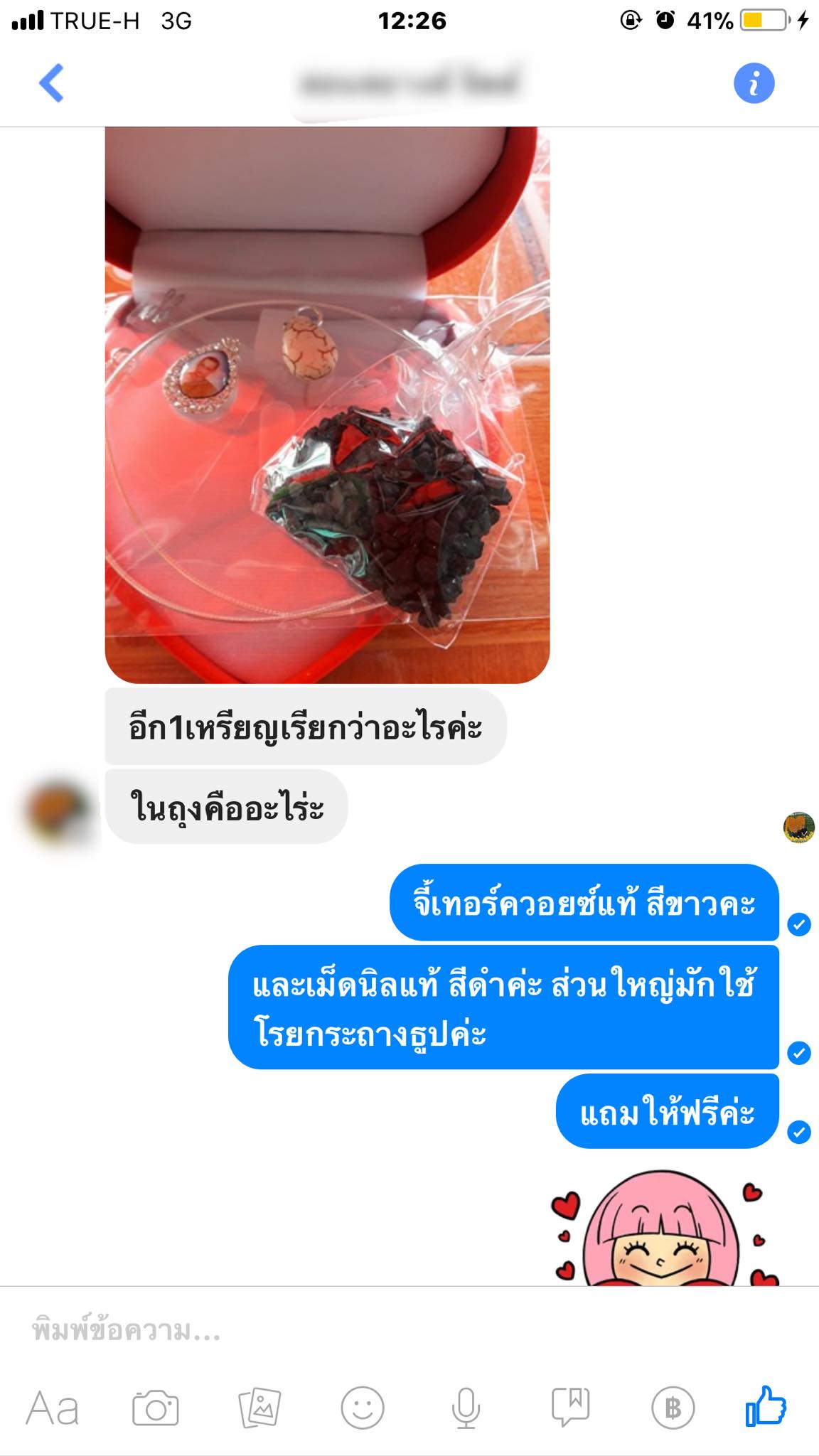Record a voice message with microphone
The image size is (819, 1456).
pos(466,1408)
